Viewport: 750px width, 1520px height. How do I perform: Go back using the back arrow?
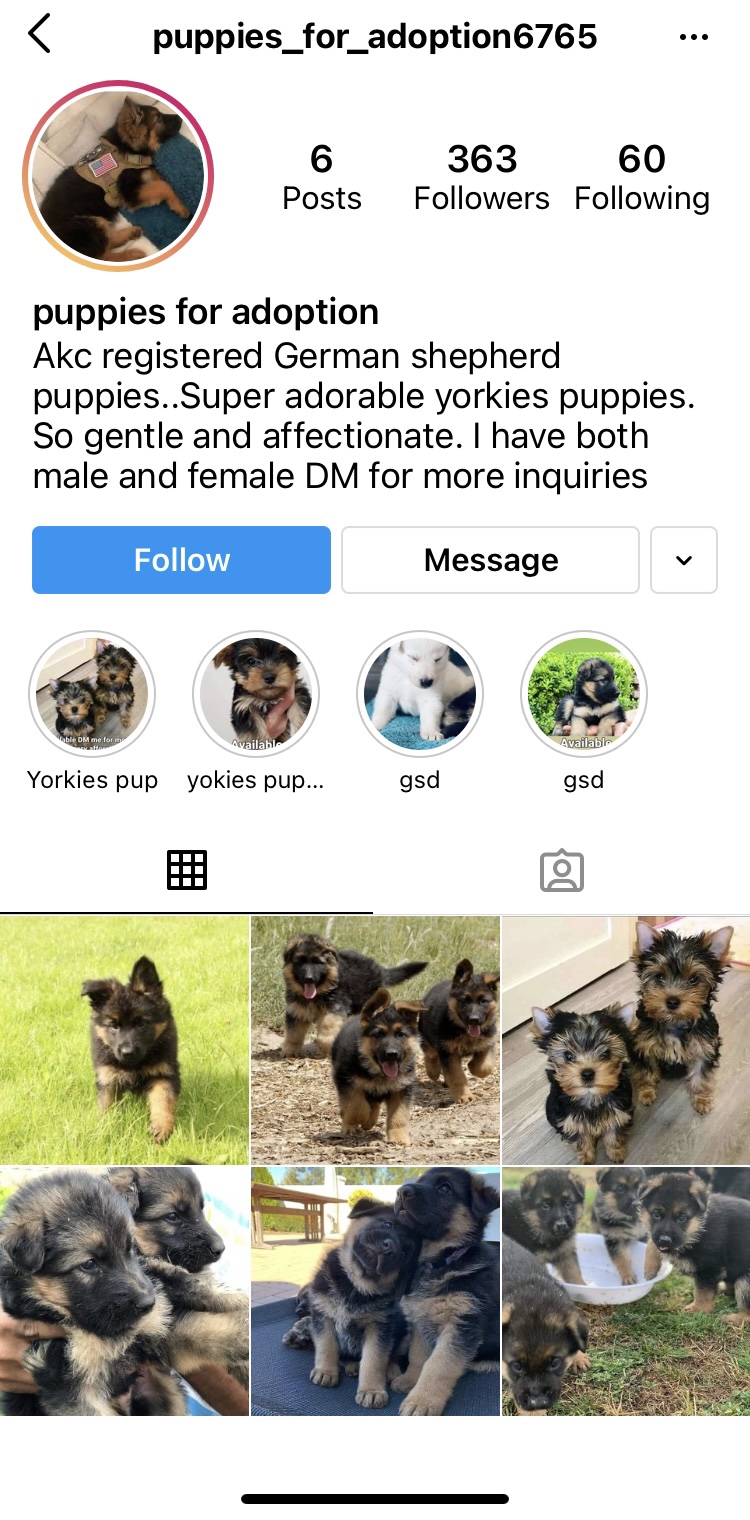tap(39, 35)
